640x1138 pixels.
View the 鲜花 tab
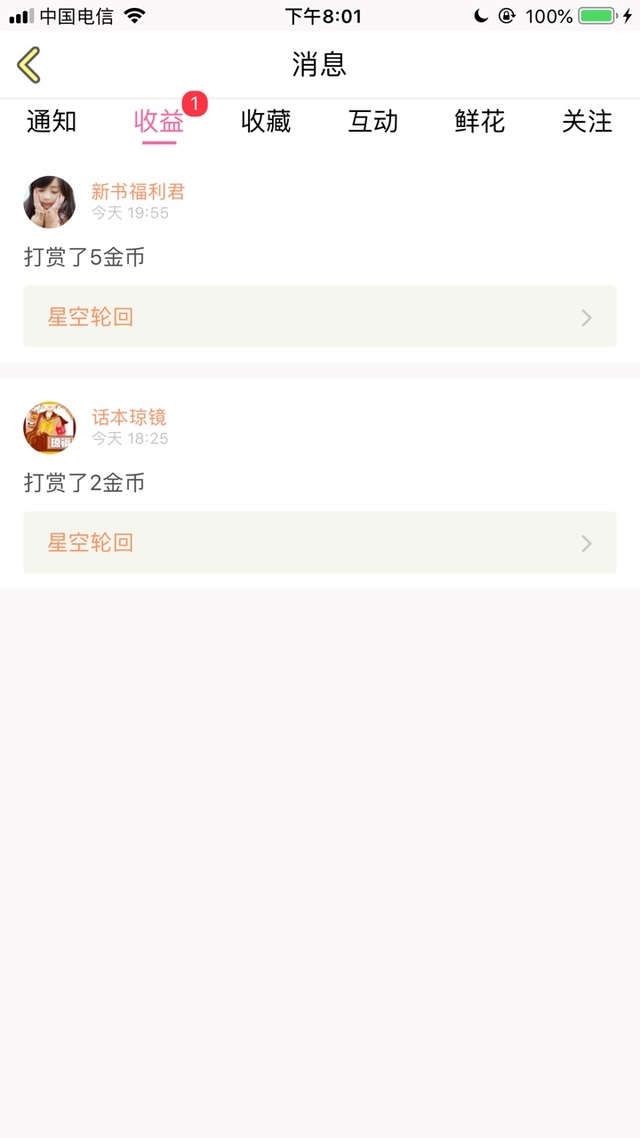coord(480,122)
